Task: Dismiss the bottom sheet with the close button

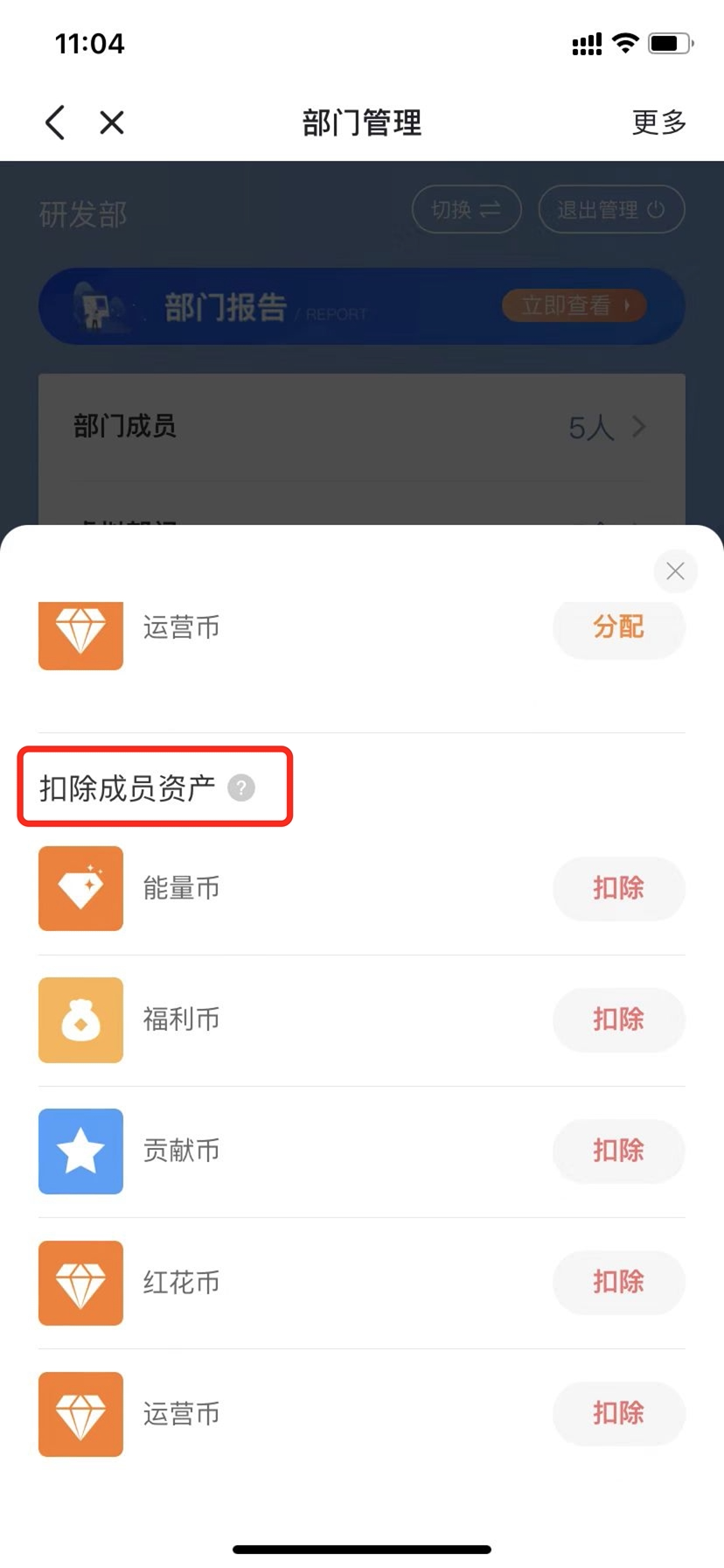Action: 675,571
